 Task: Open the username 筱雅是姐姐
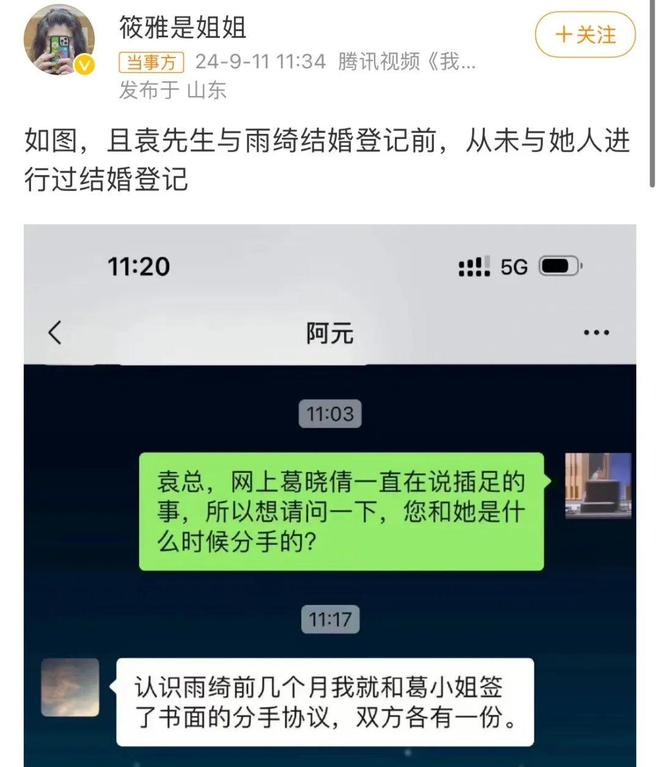(x=182, y=27)
